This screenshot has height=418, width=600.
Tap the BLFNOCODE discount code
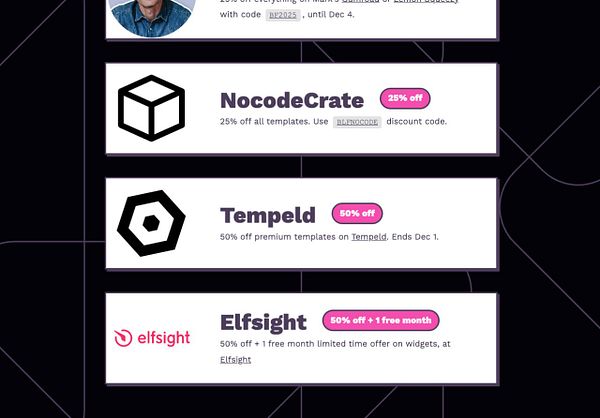click(x=357, y=122)
